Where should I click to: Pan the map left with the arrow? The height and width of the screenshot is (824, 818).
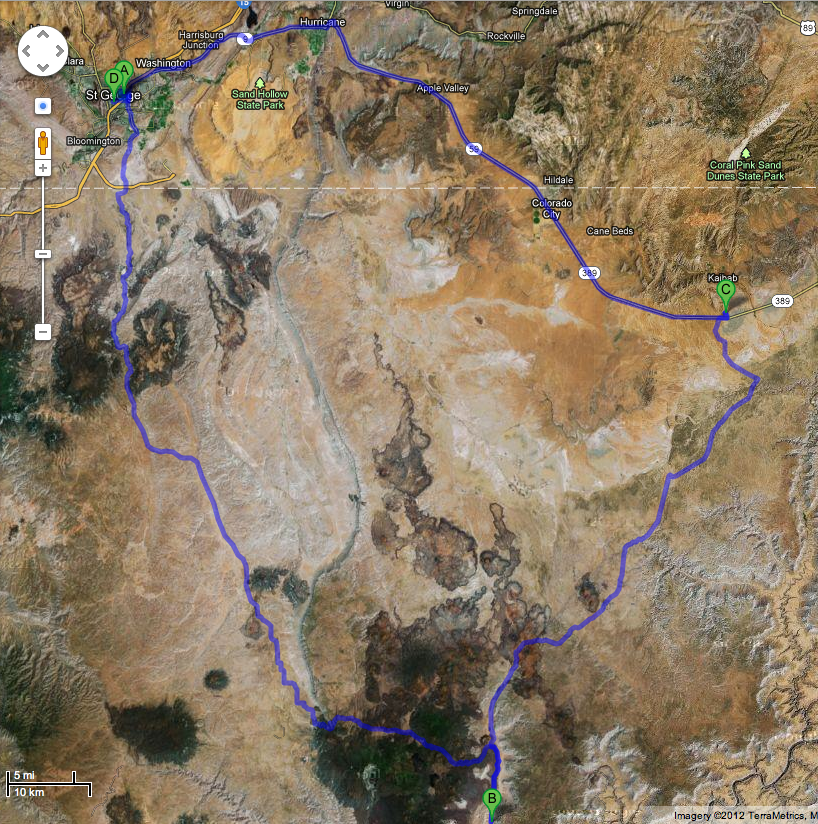[28, 51]
